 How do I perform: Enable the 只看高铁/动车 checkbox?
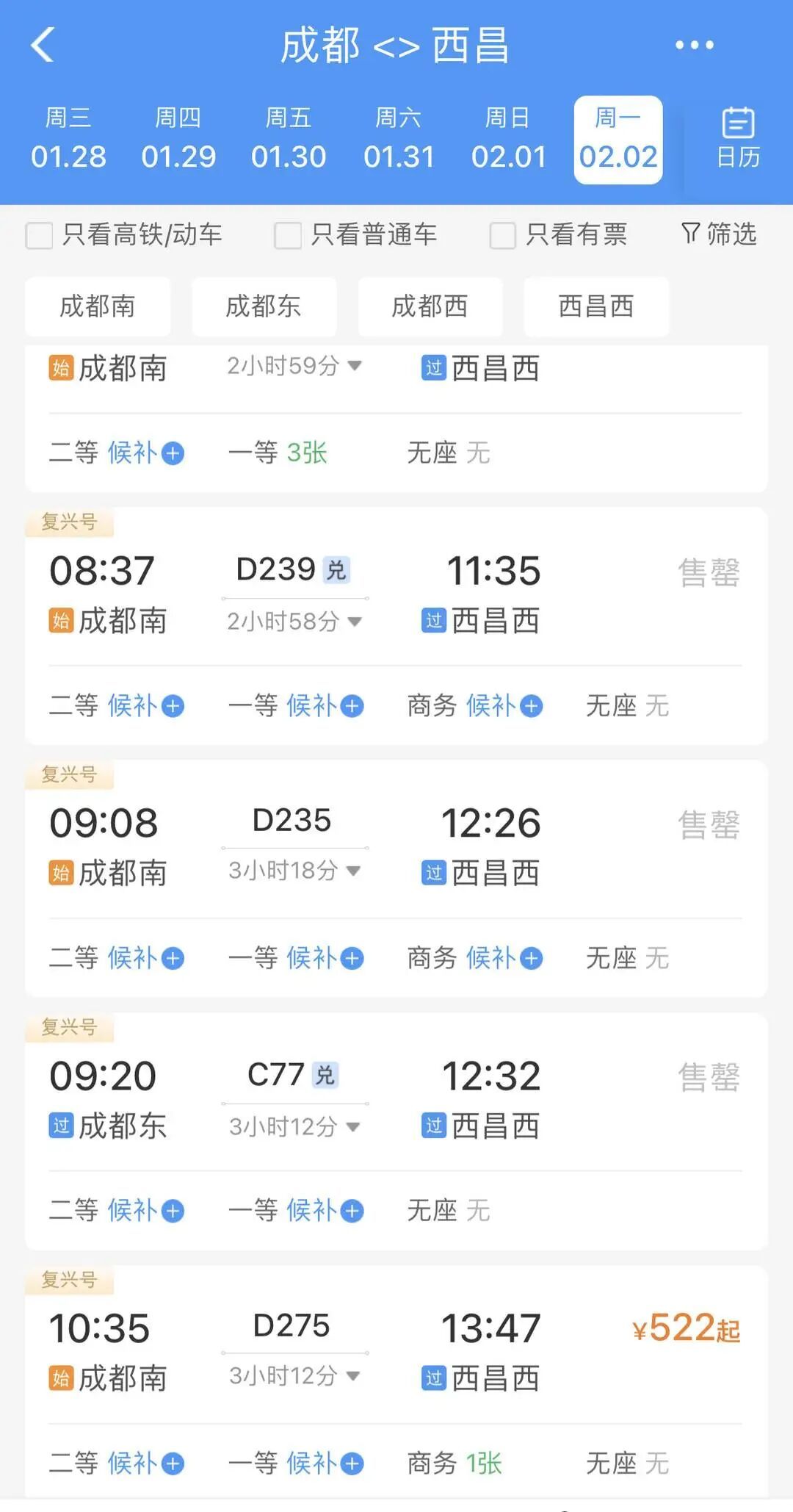coord(38,235)
